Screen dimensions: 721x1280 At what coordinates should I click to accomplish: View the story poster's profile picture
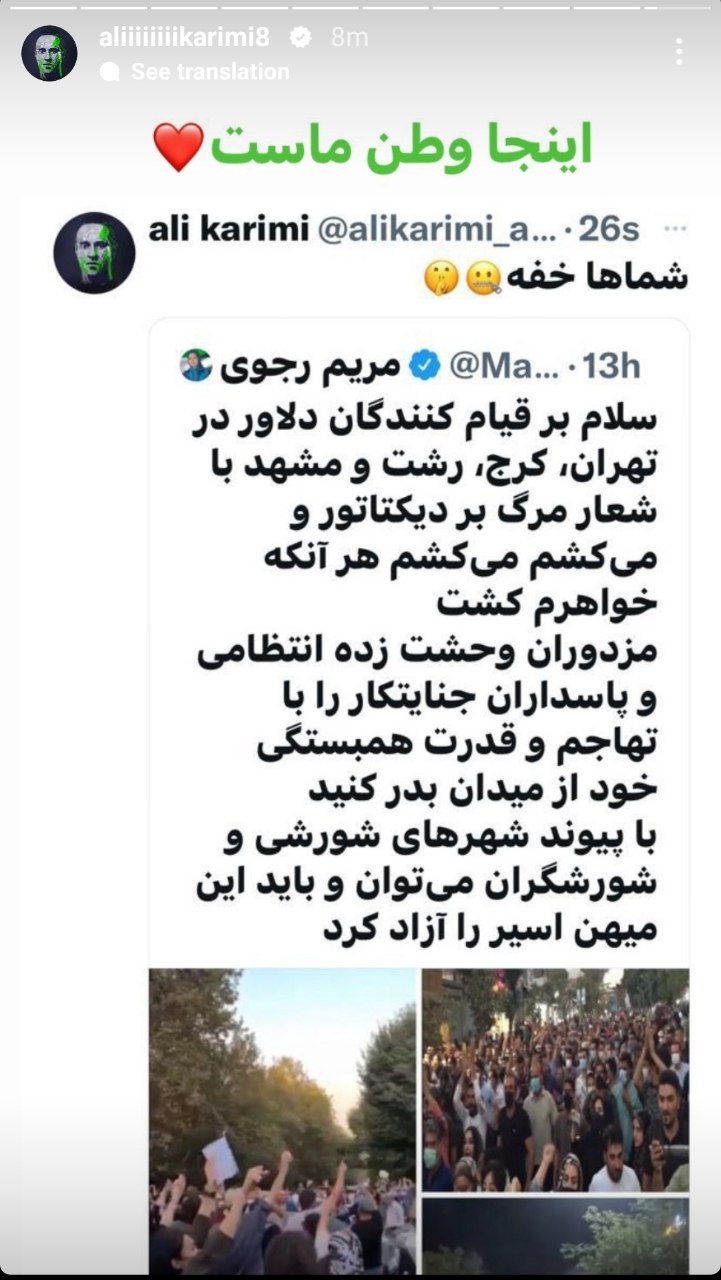pos(49,53)
